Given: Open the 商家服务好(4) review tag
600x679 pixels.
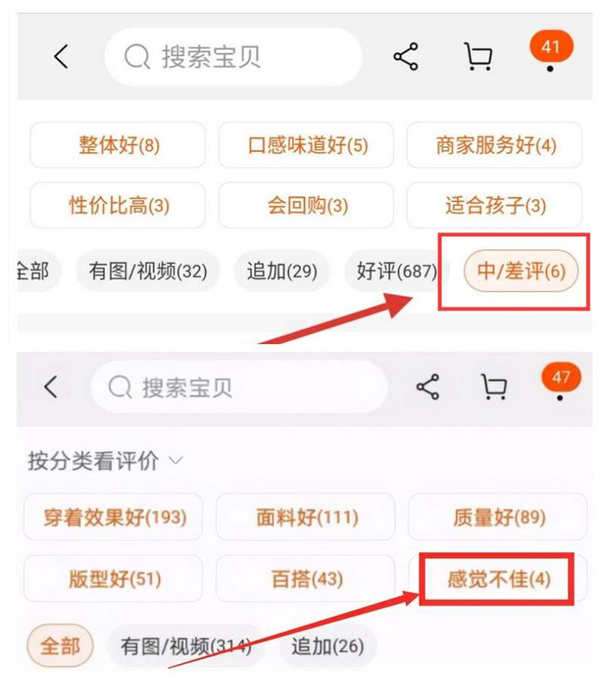Looking at the screenshot, I should [x=495, y=145].
